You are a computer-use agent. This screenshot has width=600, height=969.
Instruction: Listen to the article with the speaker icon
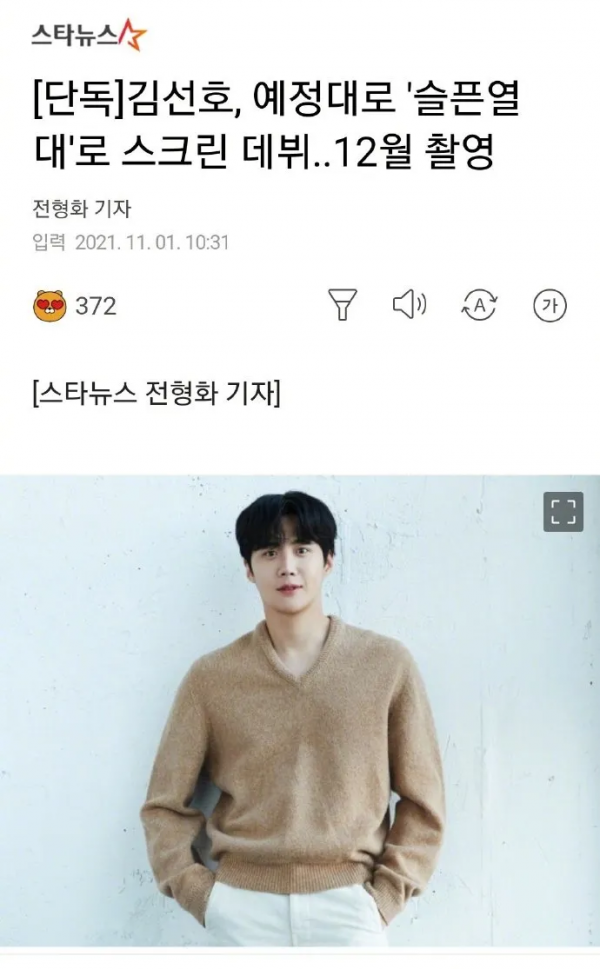[x=410, y=305]
